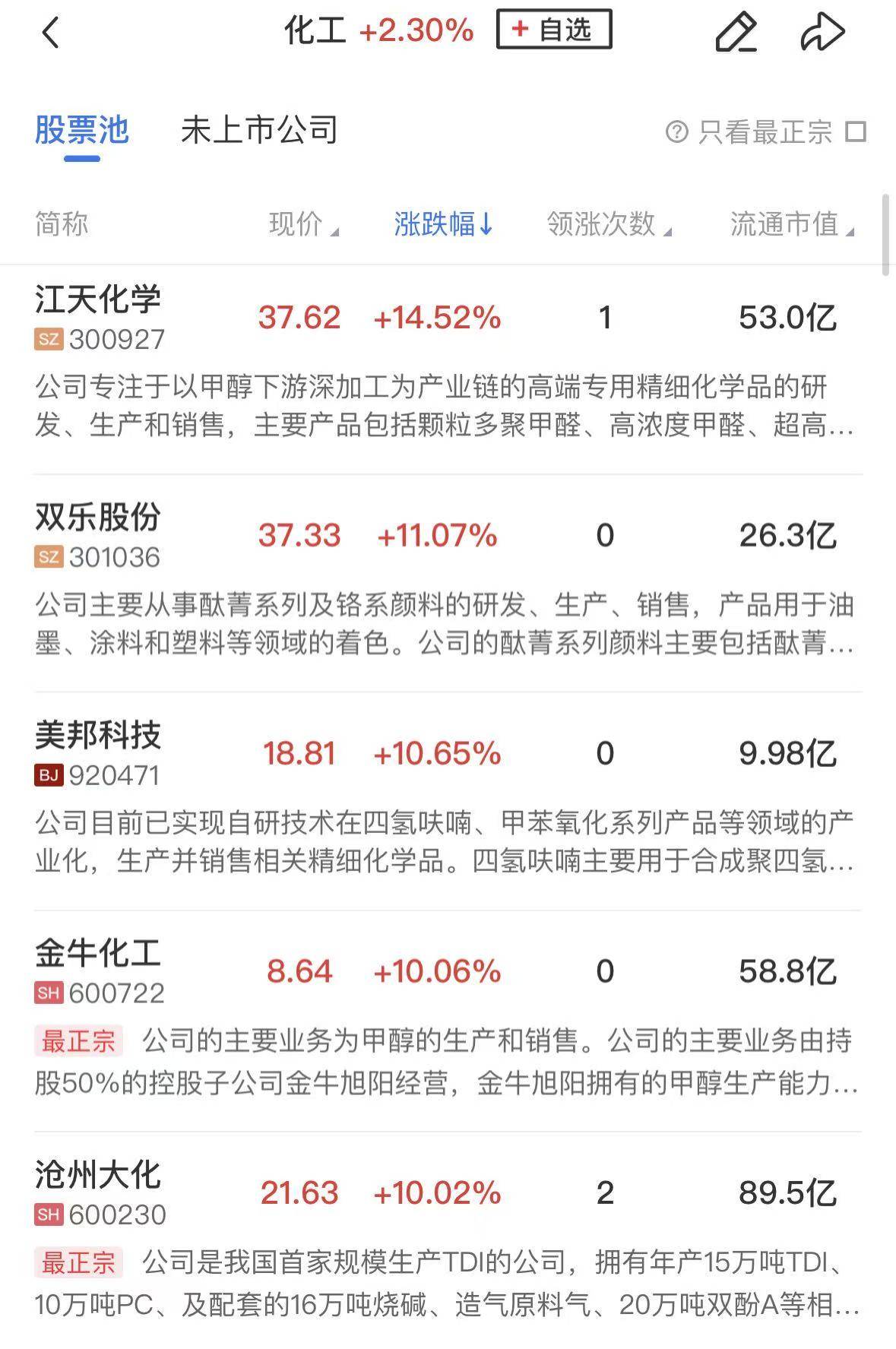Open help via the question mark icon
Screen dimensions: 896x1349
[676, 132]
